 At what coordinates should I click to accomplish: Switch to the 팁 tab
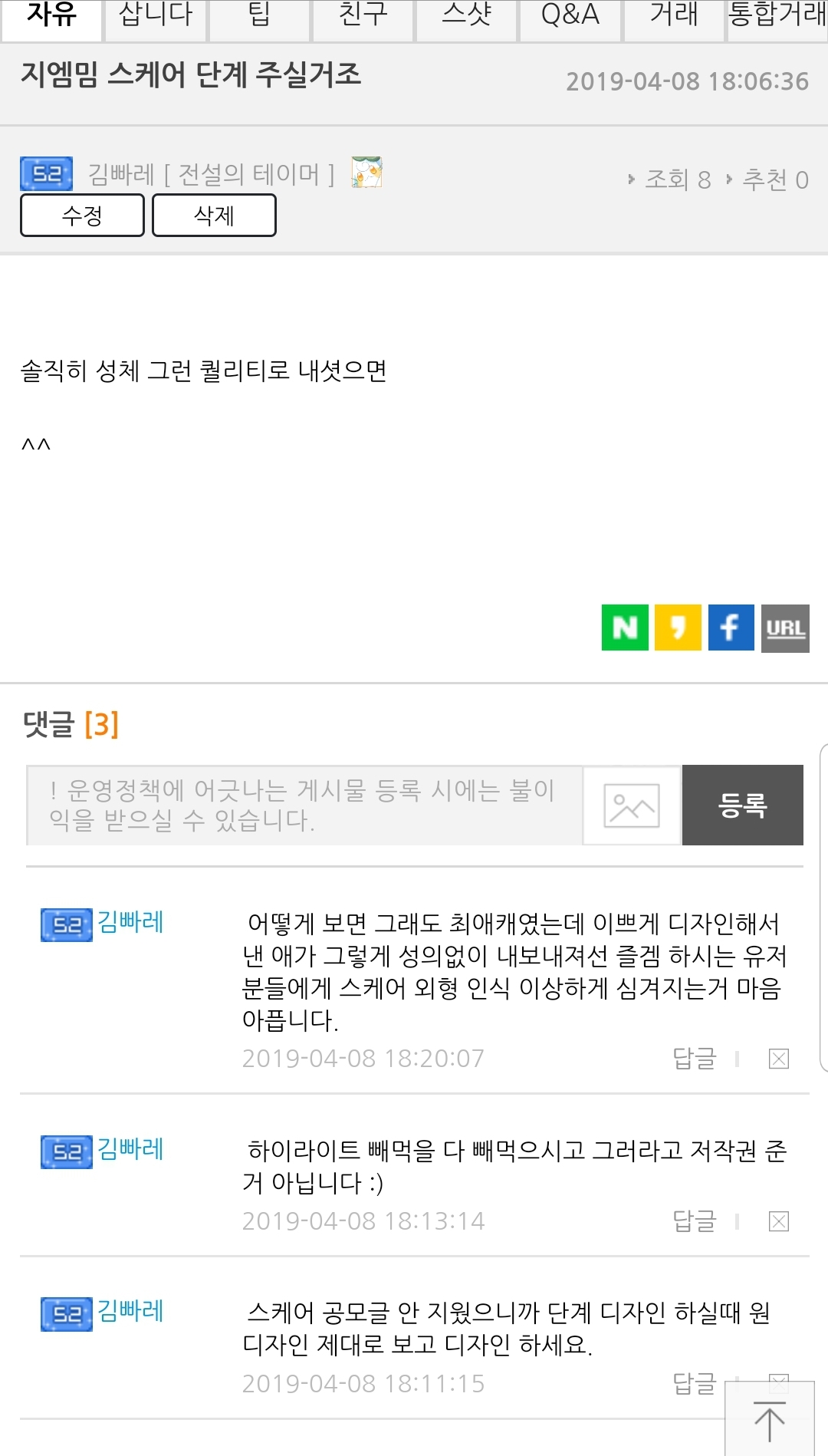point(260,17)
